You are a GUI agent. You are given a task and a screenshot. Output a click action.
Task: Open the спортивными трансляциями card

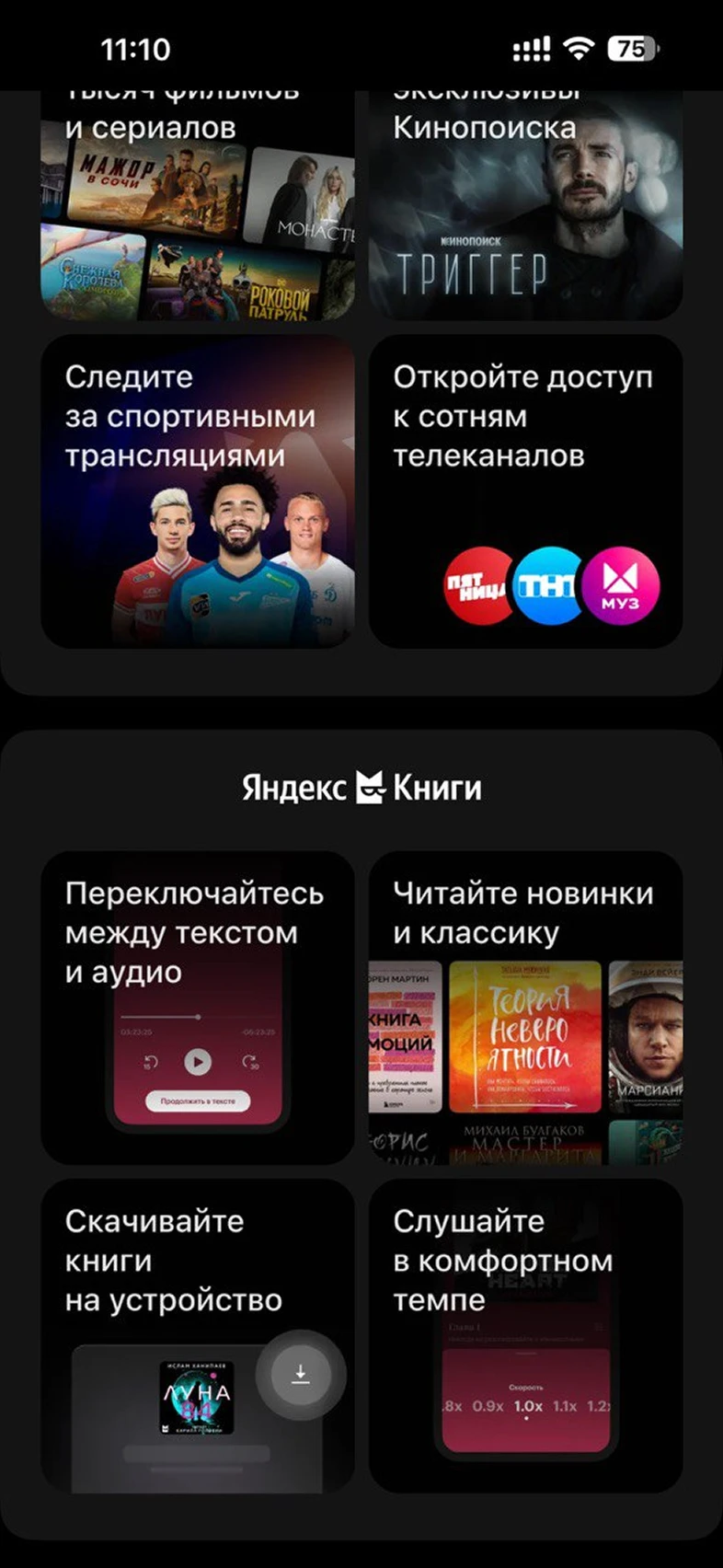198,491
